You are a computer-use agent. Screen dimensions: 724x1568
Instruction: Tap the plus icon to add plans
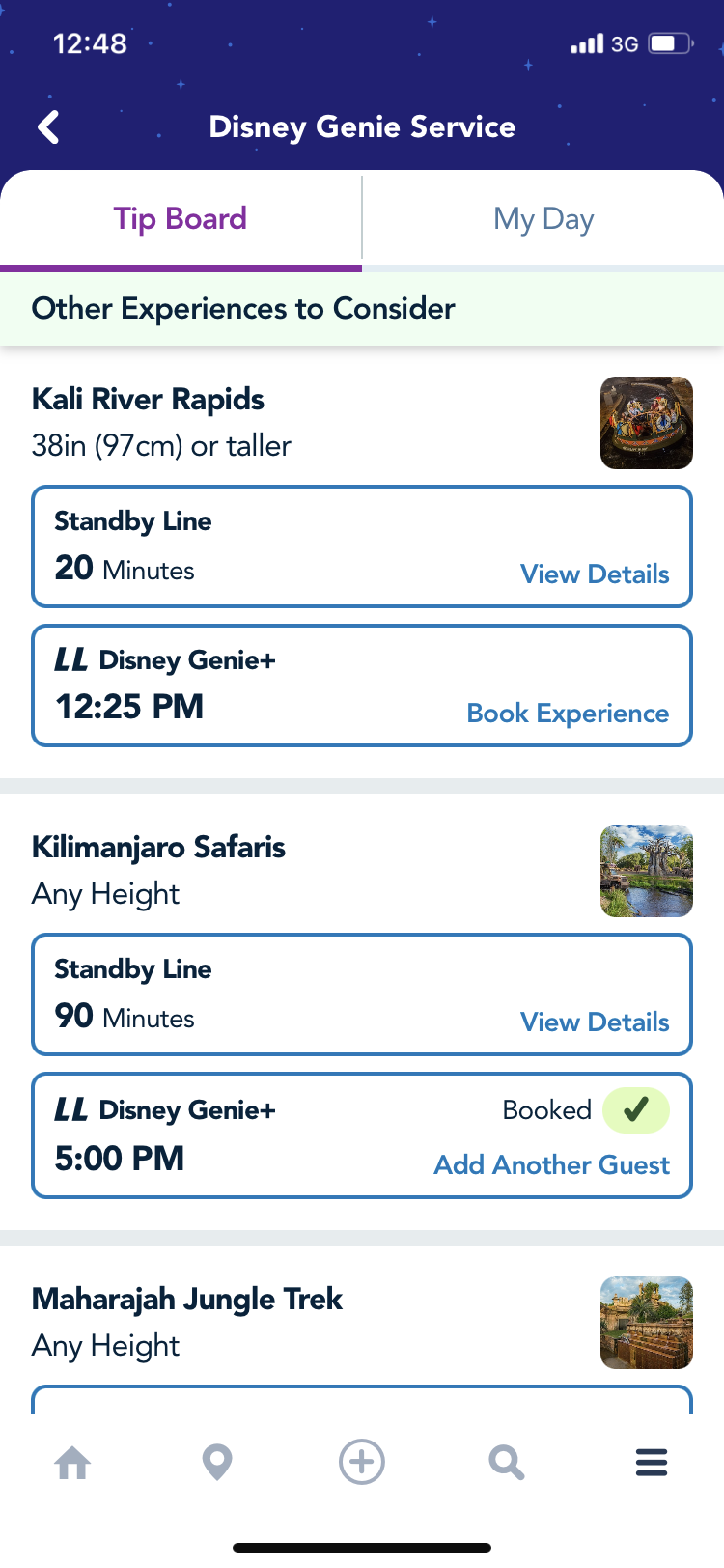pyautogui.click(x=361, y=1462)
